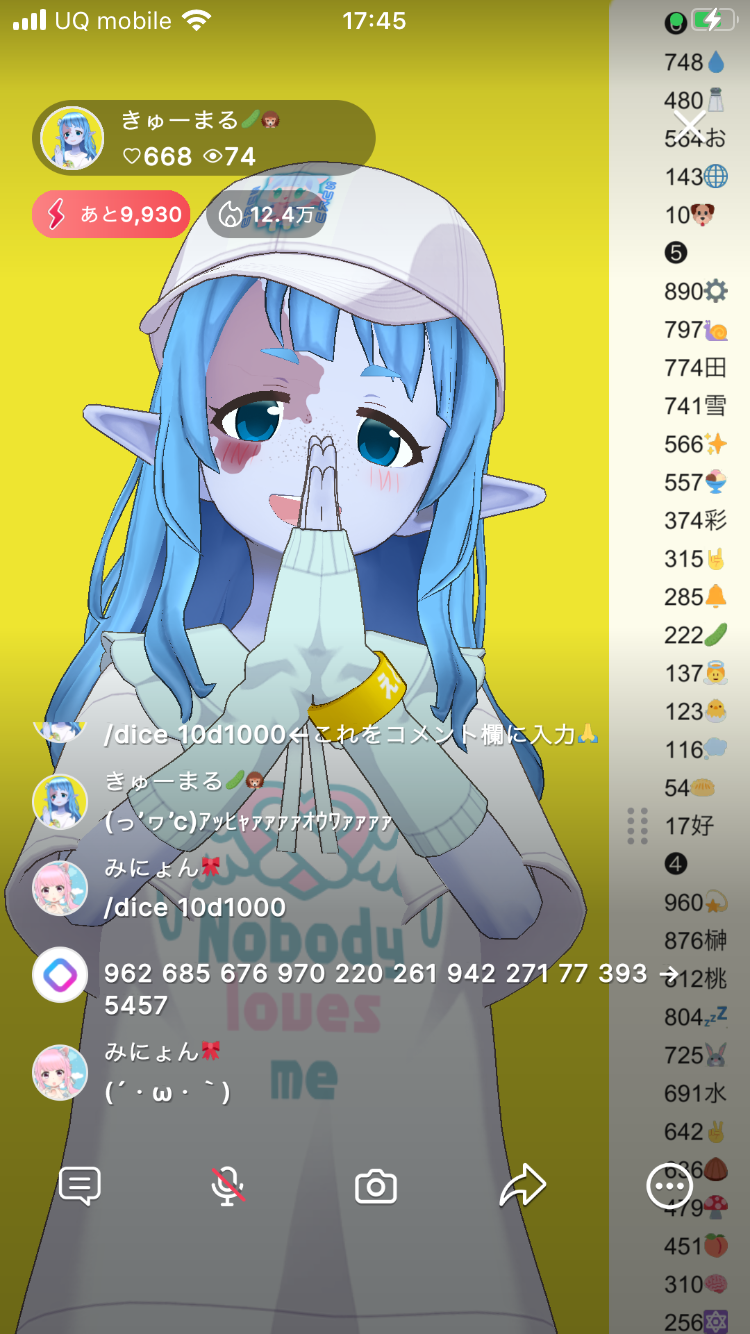Open the 12.4万 flame ranking badge
The height and width of the screenshot is (1334, 750).
pos(266,214)
